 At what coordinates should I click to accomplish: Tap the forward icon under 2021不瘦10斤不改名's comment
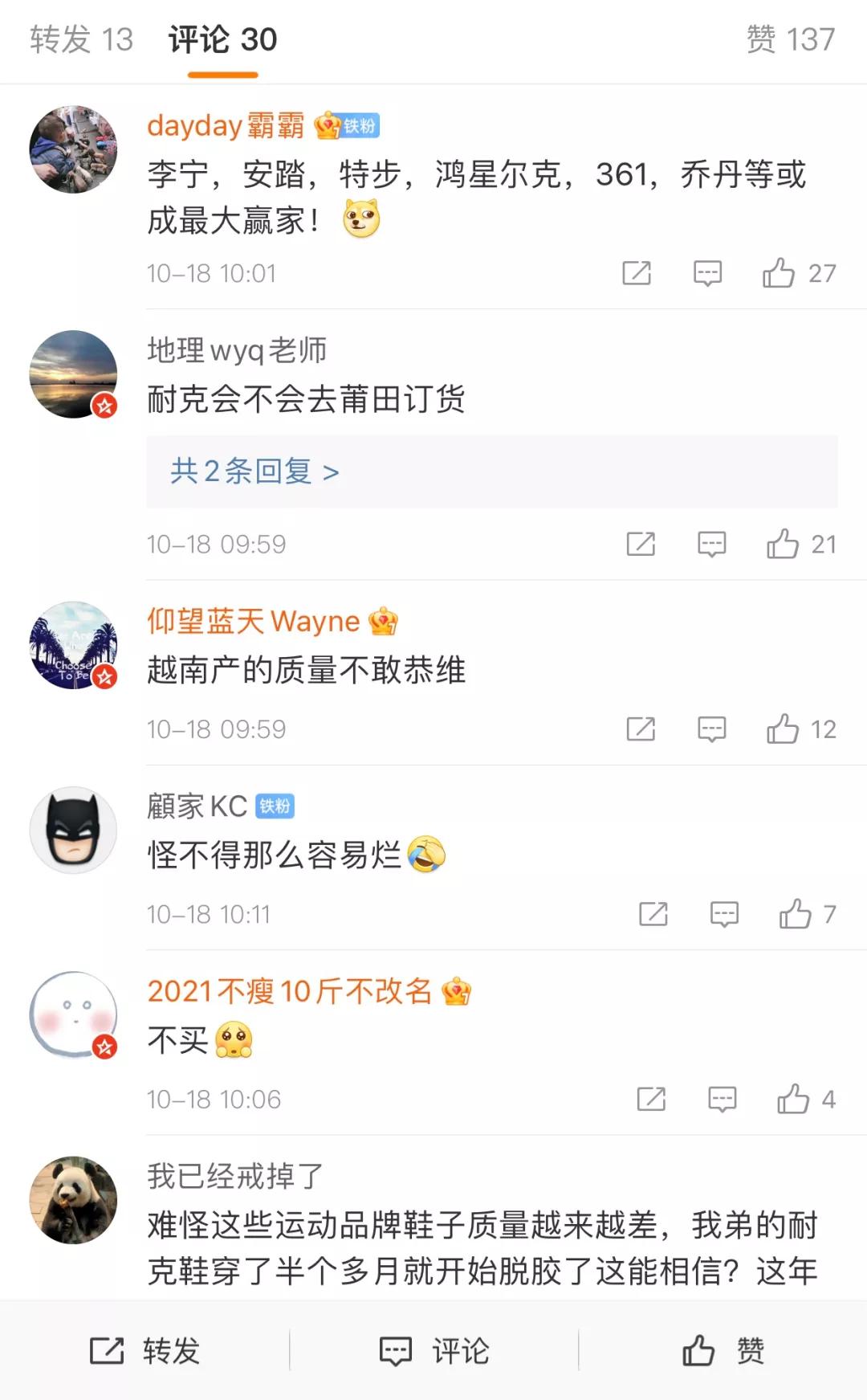[652, 1097]
